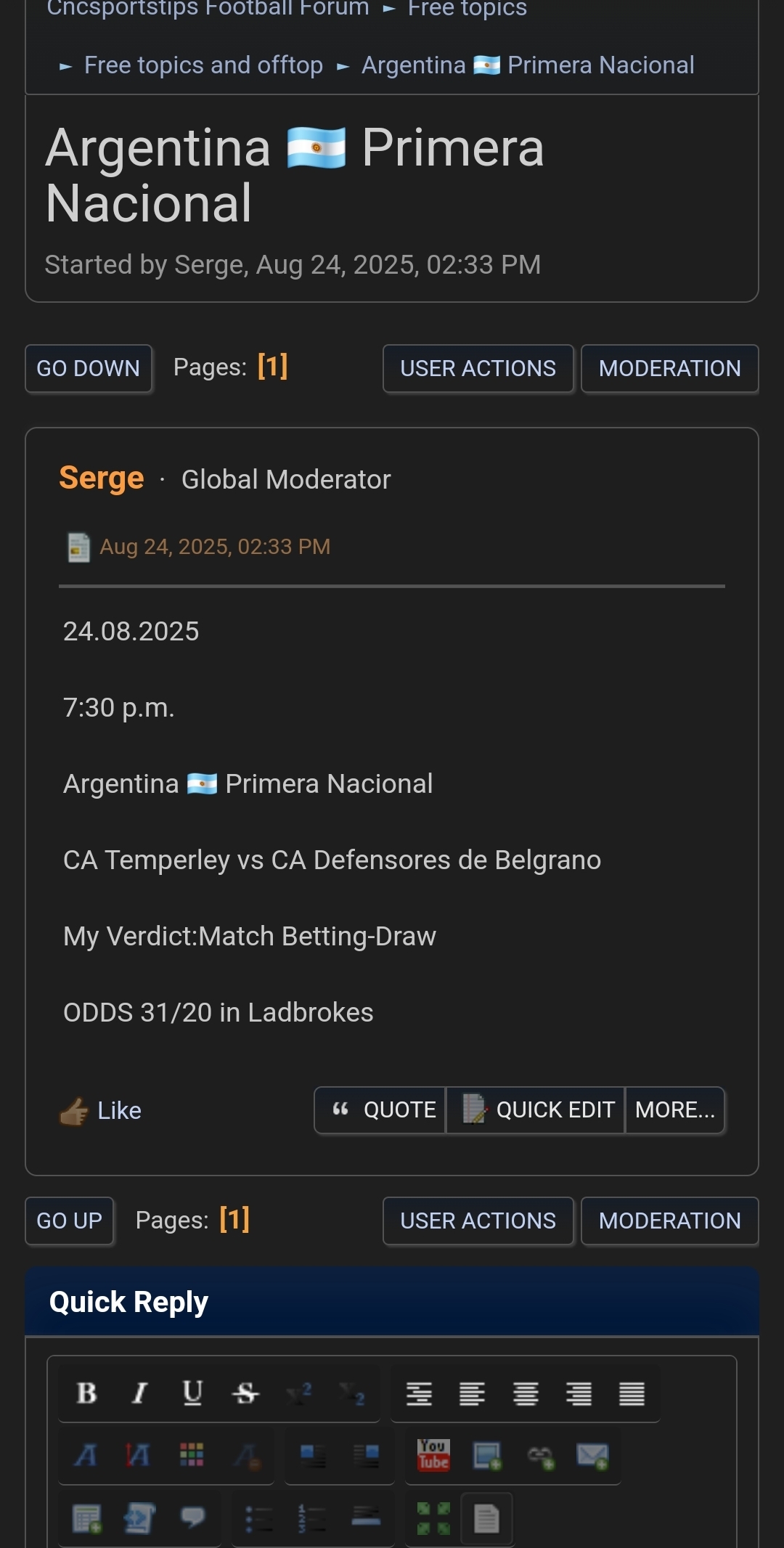Screen dimensions: 784x1548
Task: Apply bold formatting in Quick Reply
Action: pos(87,1393)
